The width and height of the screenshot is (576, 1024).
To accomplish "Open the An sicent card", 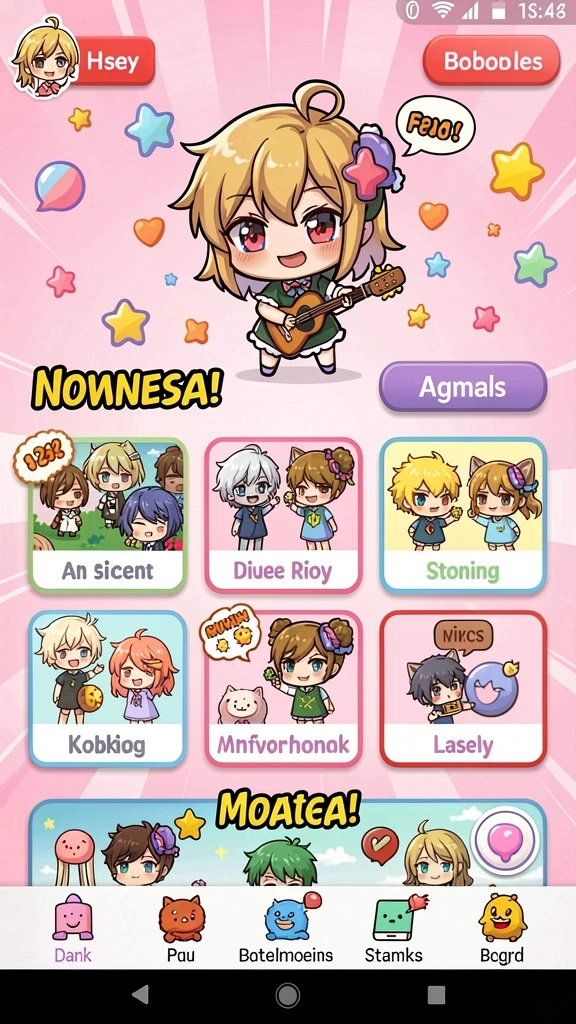I will point(108,515).
